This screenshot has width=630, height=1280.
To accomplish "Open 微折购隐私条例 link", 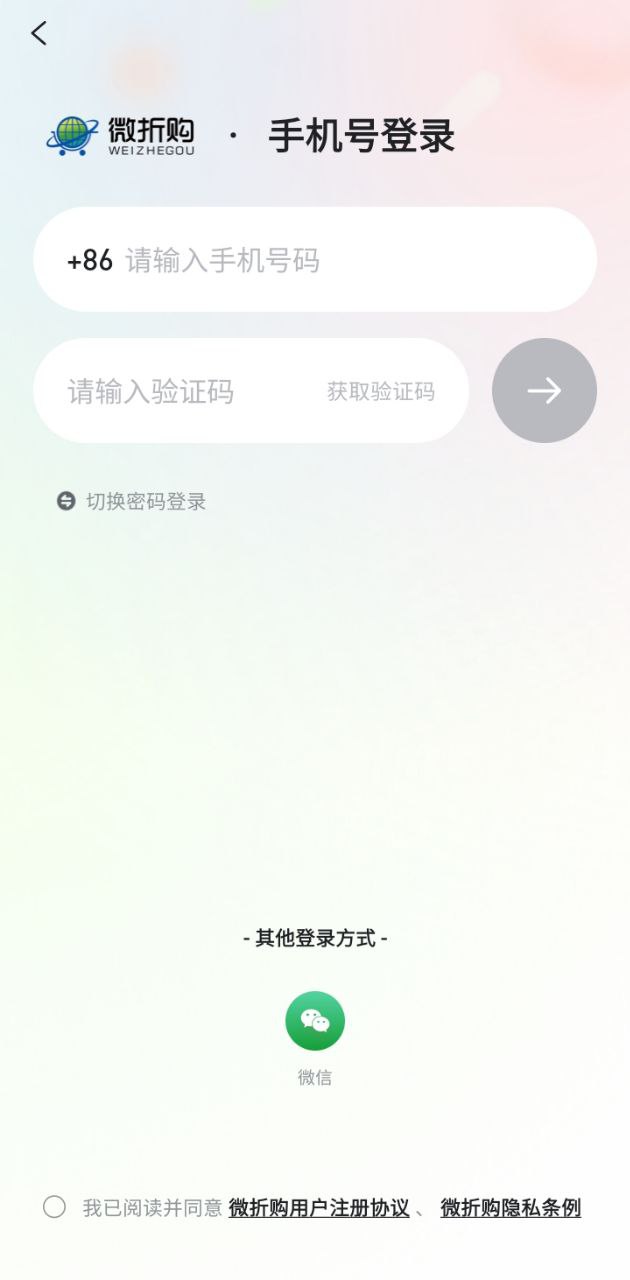I will [x=510, y=1208].
